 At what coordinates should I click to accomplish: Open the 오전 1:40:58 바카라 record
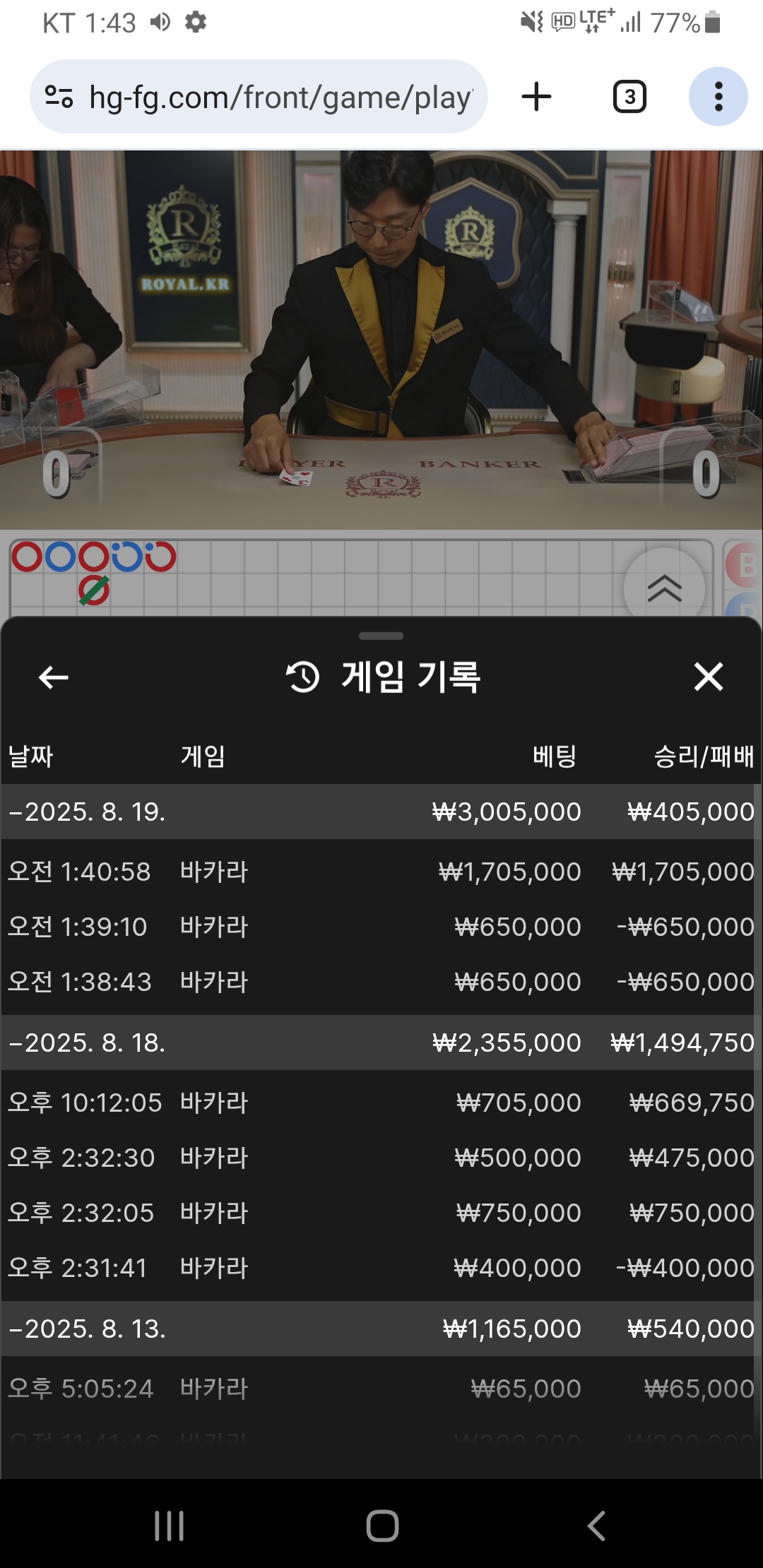[x=380, y=872]
